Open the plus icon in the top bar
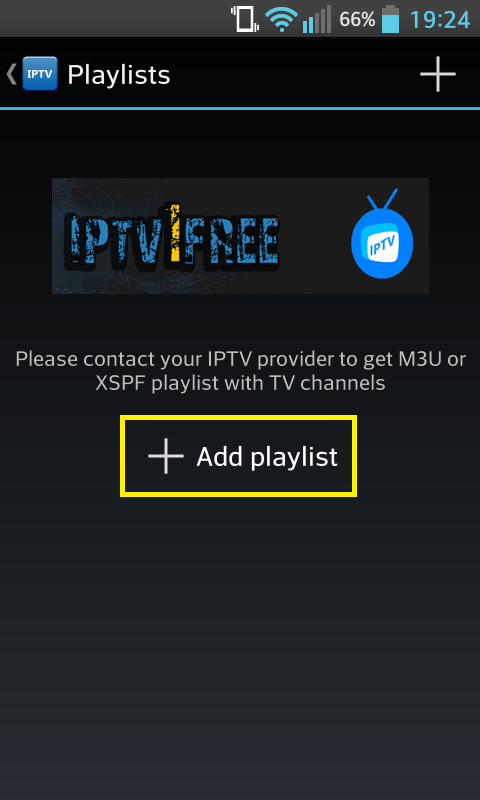 pyautogui.click(x=438, y=74)
